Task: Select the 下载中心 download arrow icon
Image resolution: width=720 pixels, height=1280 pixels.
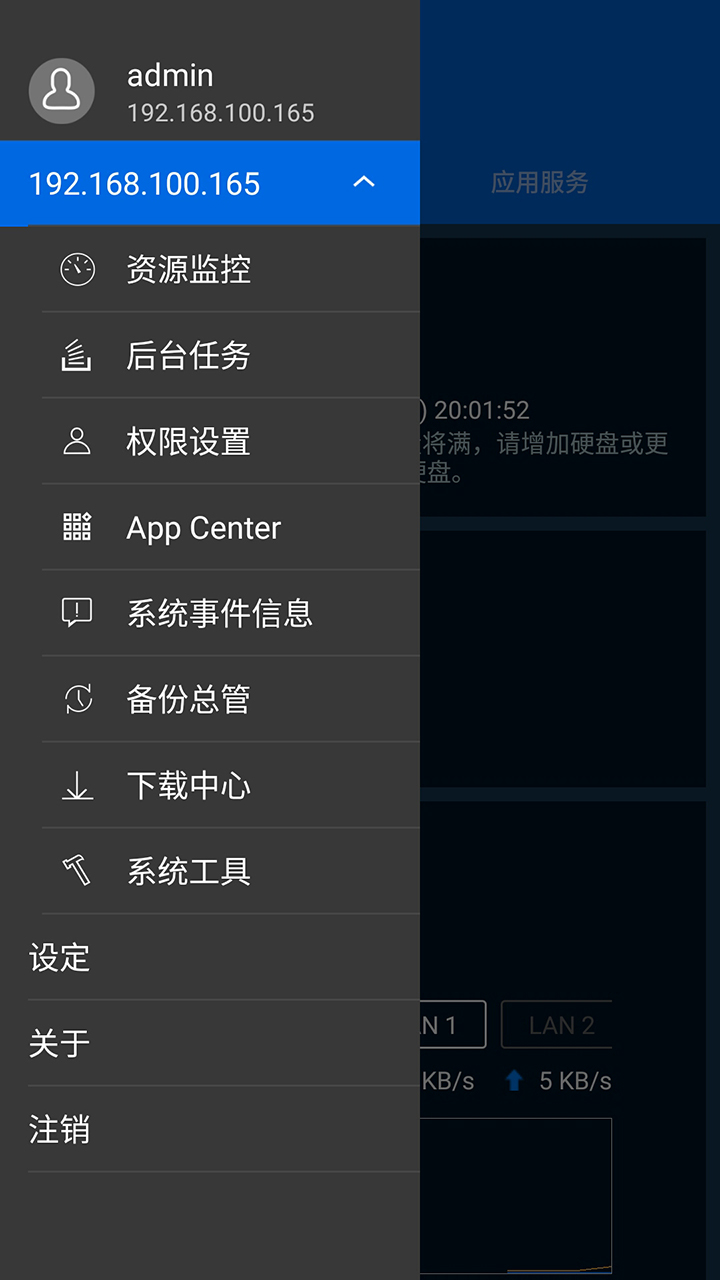Action: click(x=77, y=785)
